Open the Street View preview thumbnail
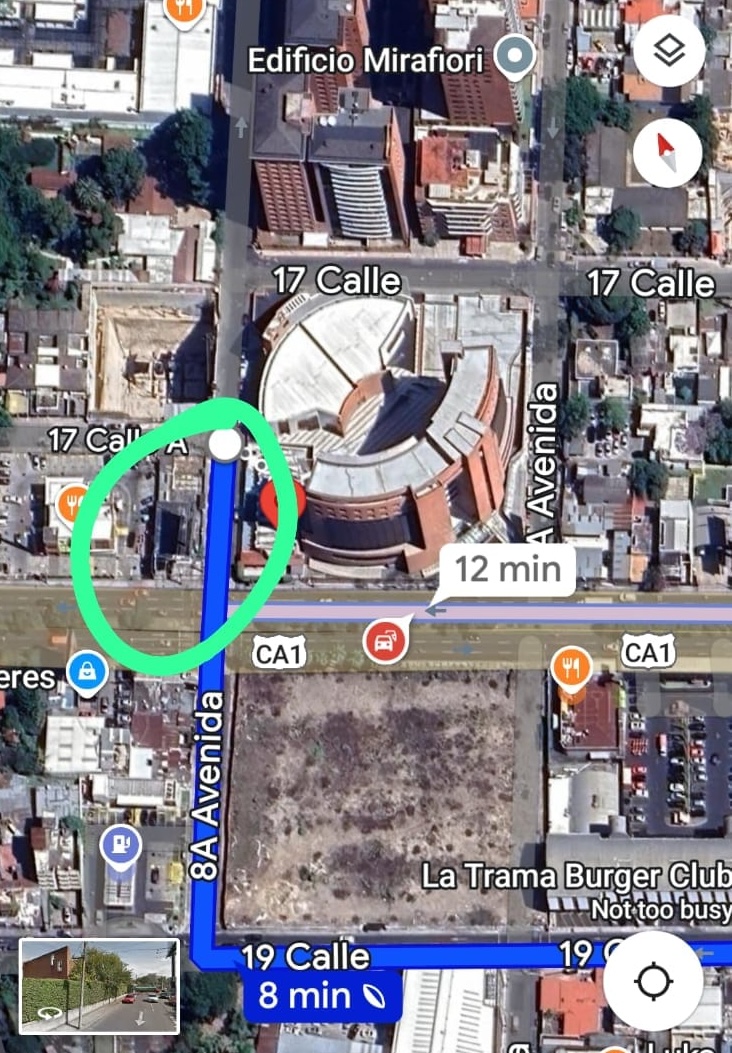 coord(99,985)
